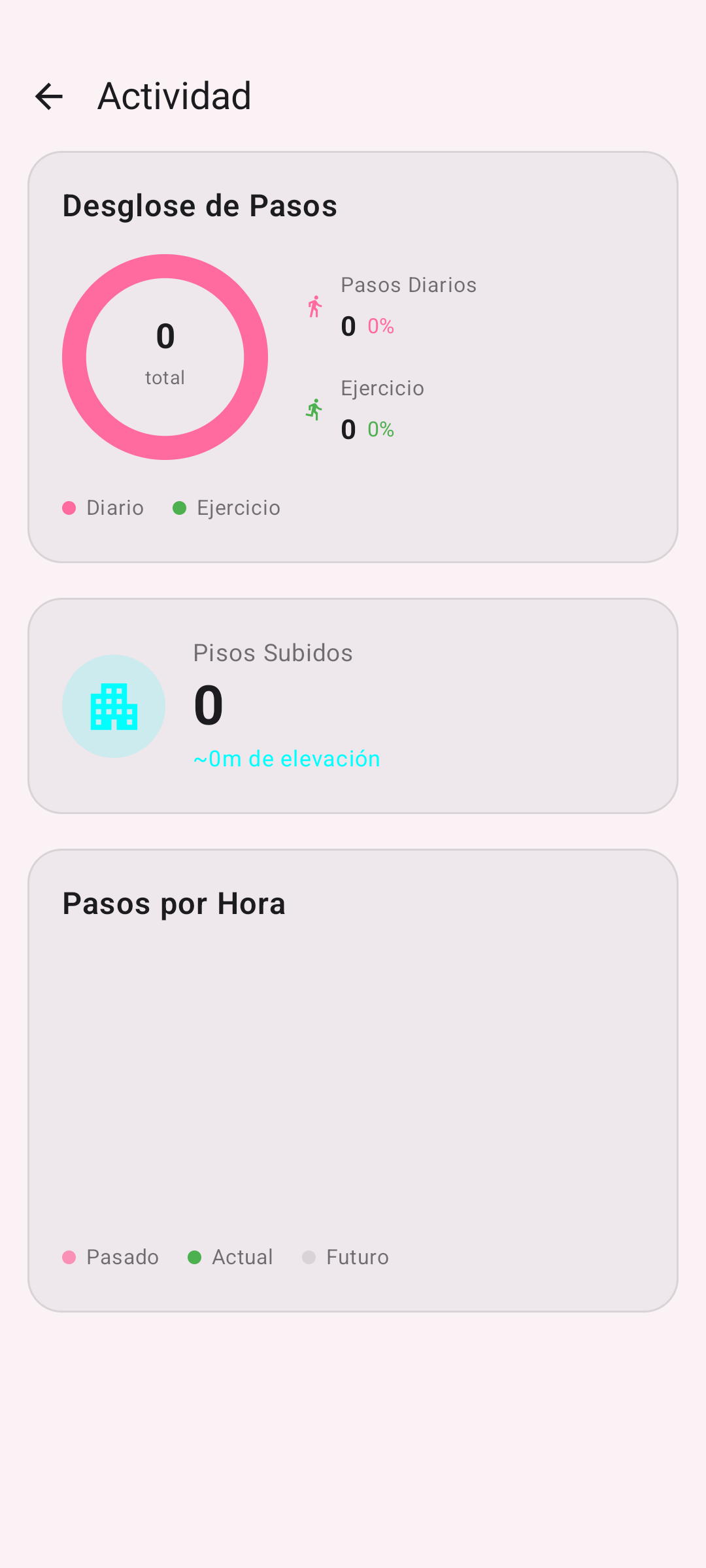Click the cyan building icon
Viewport: 706px width, 1568px height.
tap(114, 706)
